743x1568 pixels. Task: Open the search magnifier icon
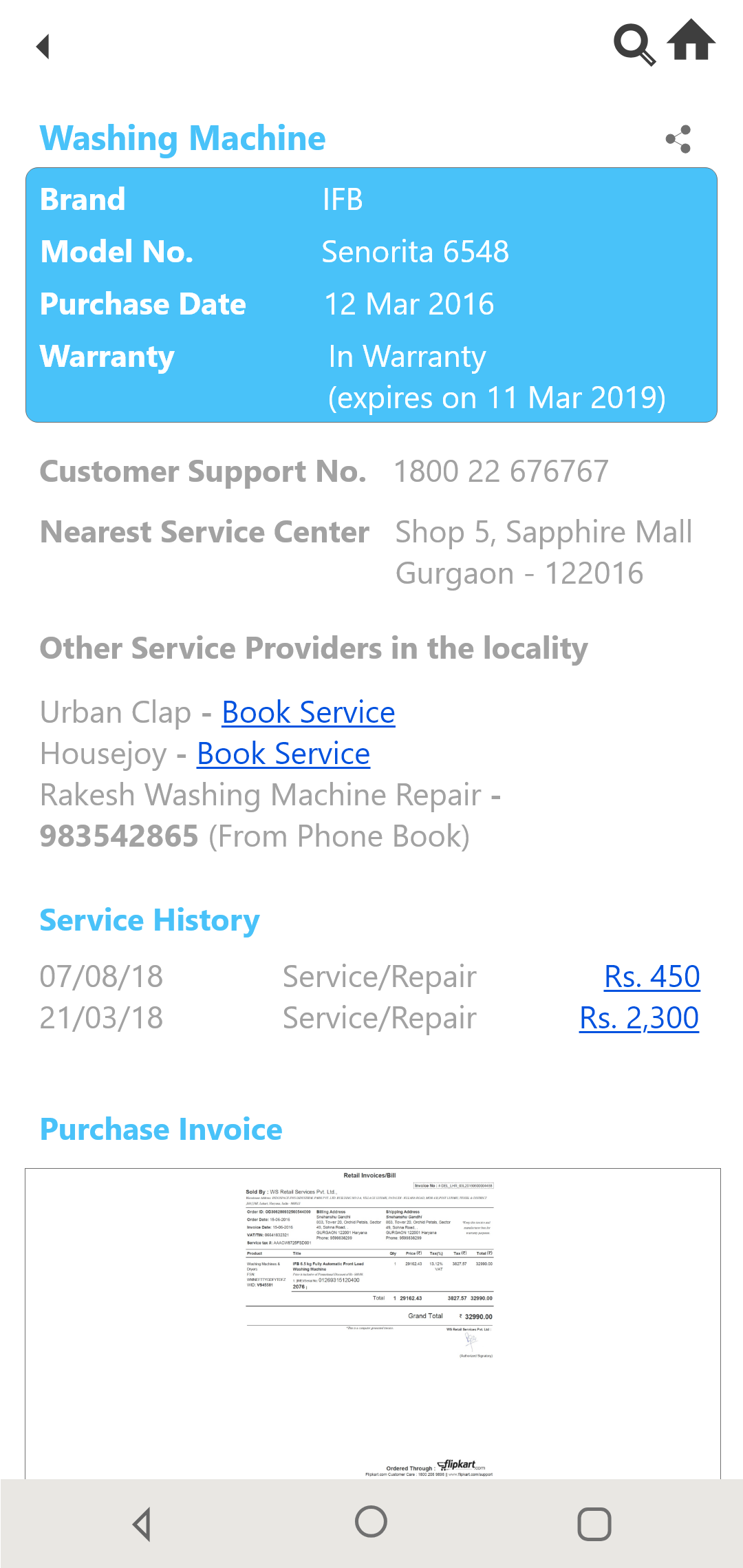[x=634, y=45]
